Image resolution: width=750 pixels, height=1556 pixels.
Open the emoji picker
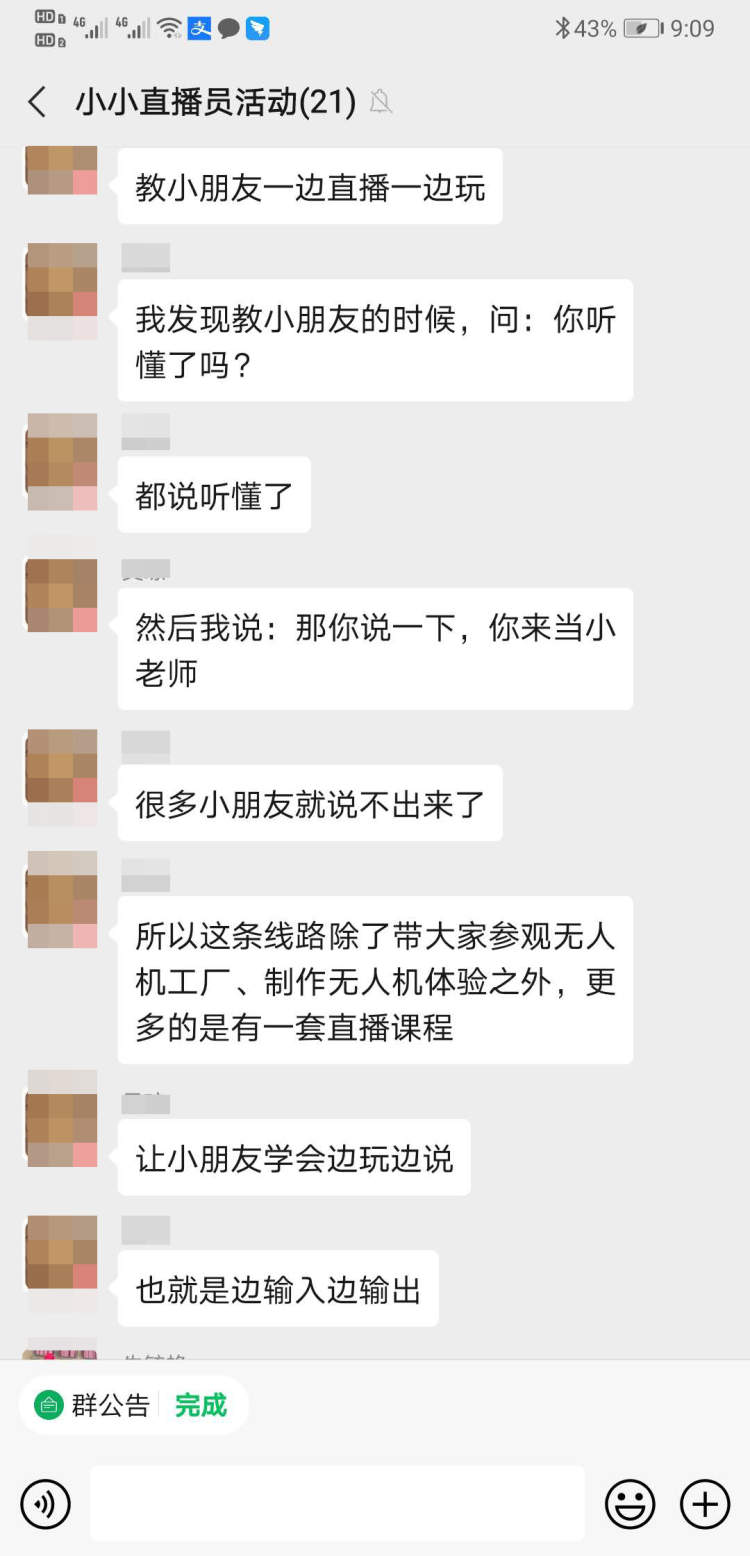click(x=630, y=1503)
